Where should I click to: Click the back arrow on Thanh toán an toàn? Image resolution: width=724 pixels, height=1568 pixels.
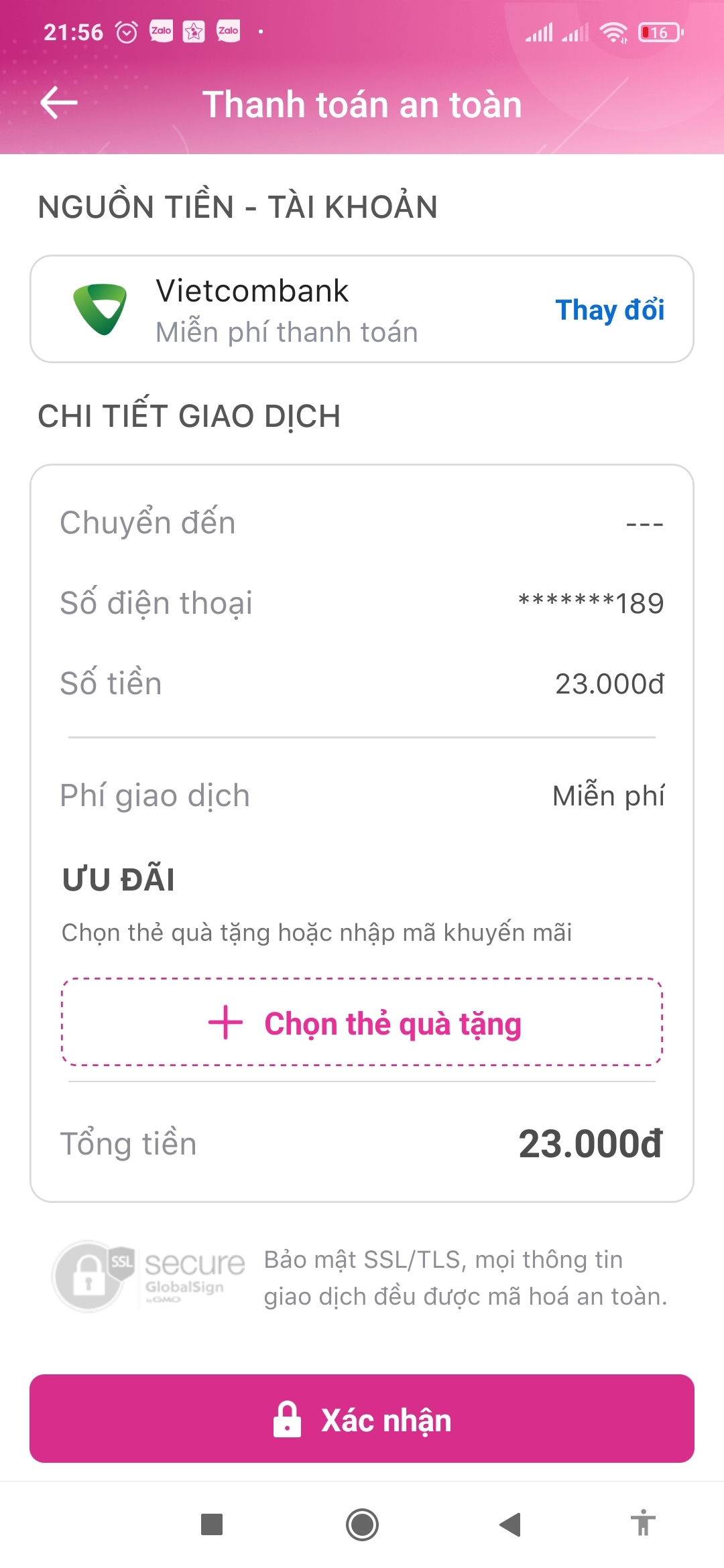60,103
